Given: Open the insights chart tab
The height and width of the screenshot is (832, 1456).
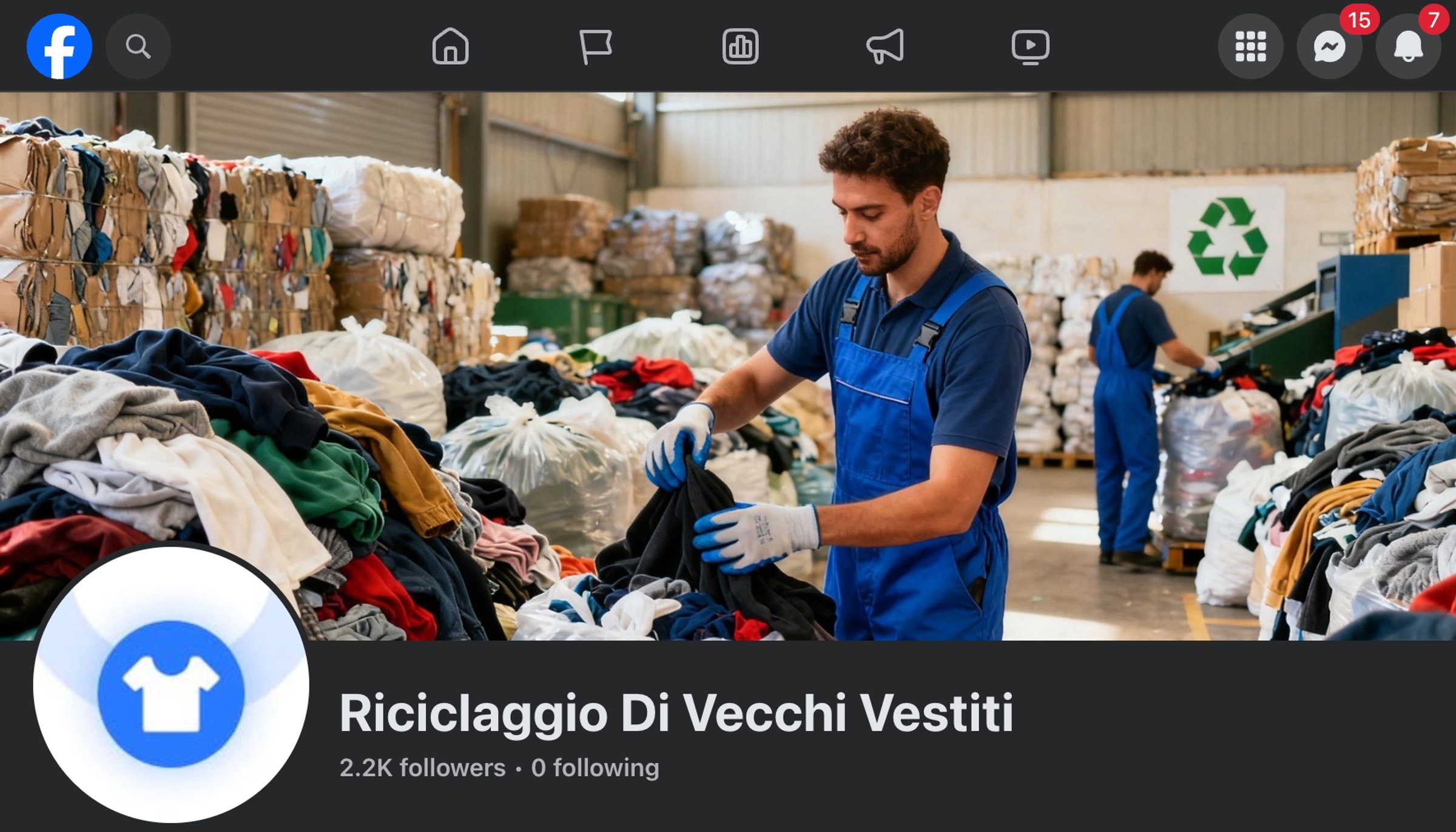Looking at the screenshot, I should pos(740,46).
